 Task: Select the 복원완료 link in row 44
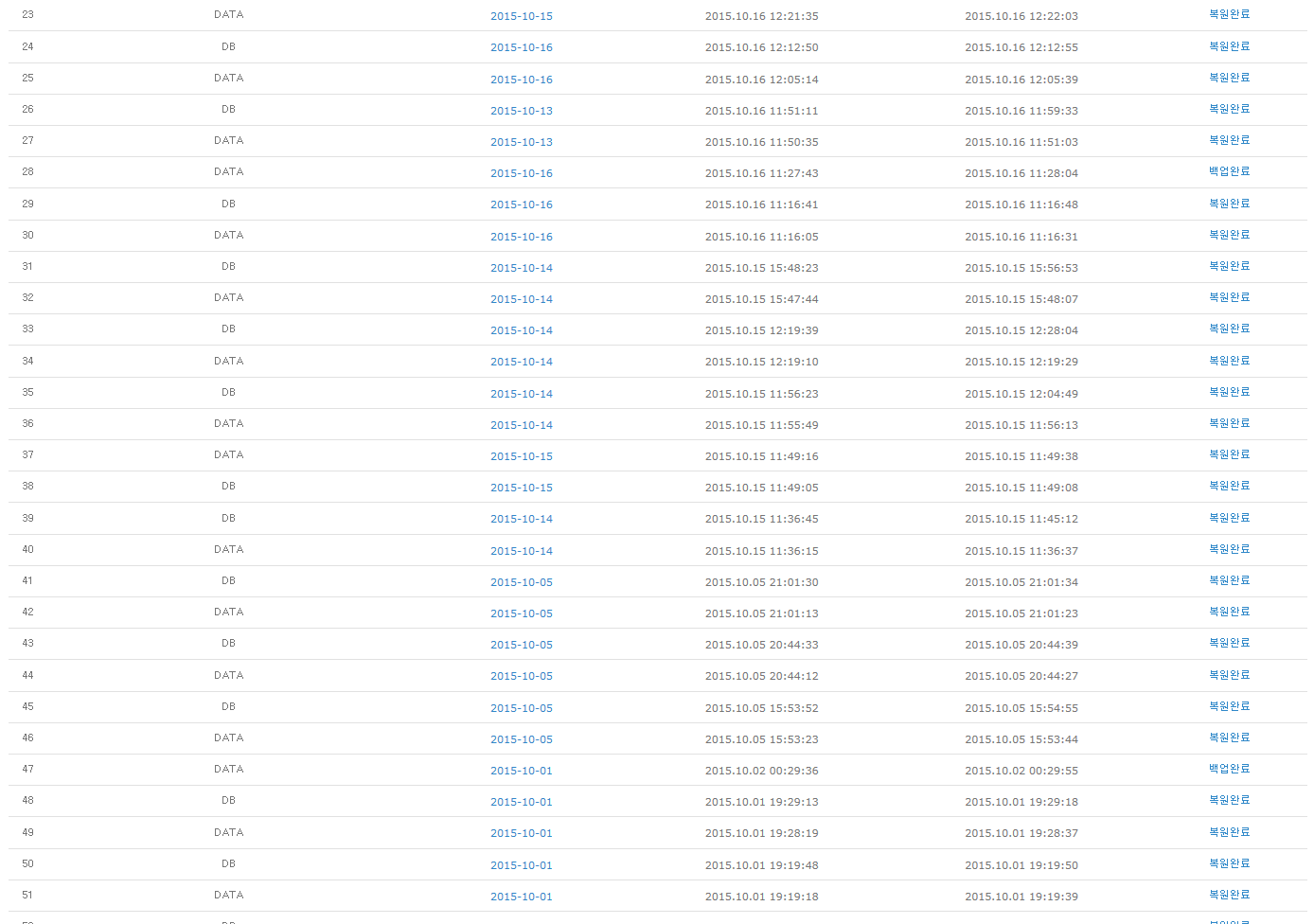point(1229,675)
